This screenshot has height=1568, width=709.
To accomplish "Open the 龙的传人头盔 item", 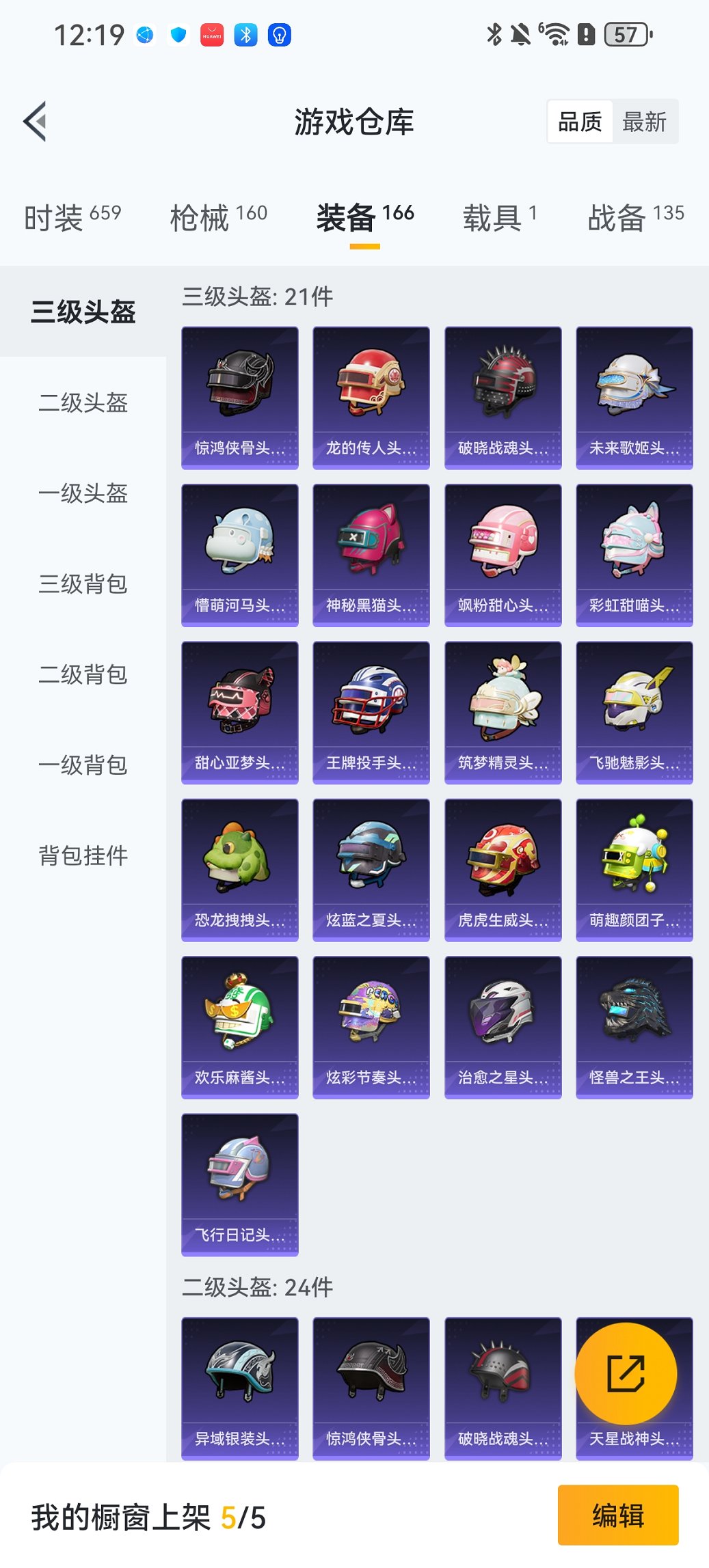I will coord(371,398).
